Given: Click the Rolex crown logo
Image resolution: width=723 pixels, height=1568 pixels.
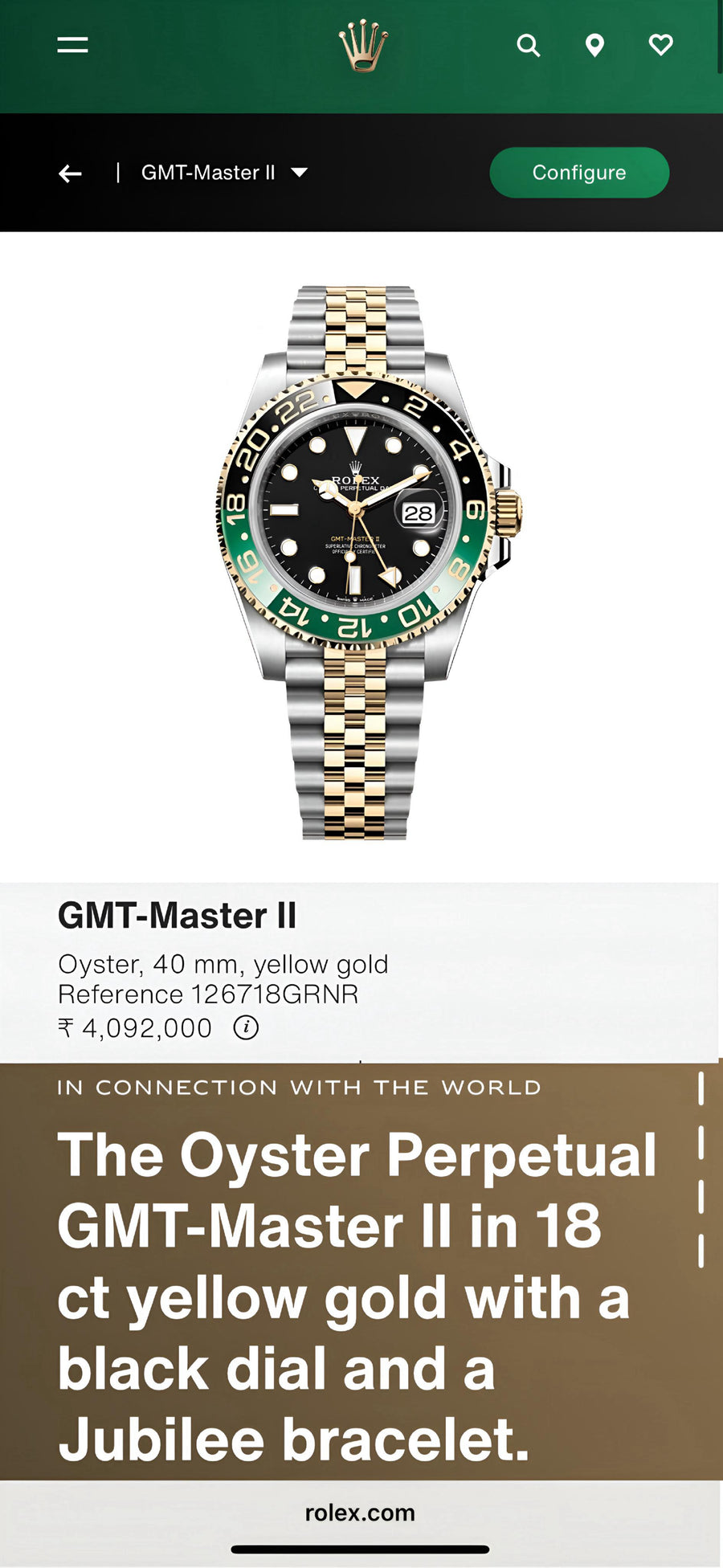Looking at the screenshot, I should coord(362,44).
